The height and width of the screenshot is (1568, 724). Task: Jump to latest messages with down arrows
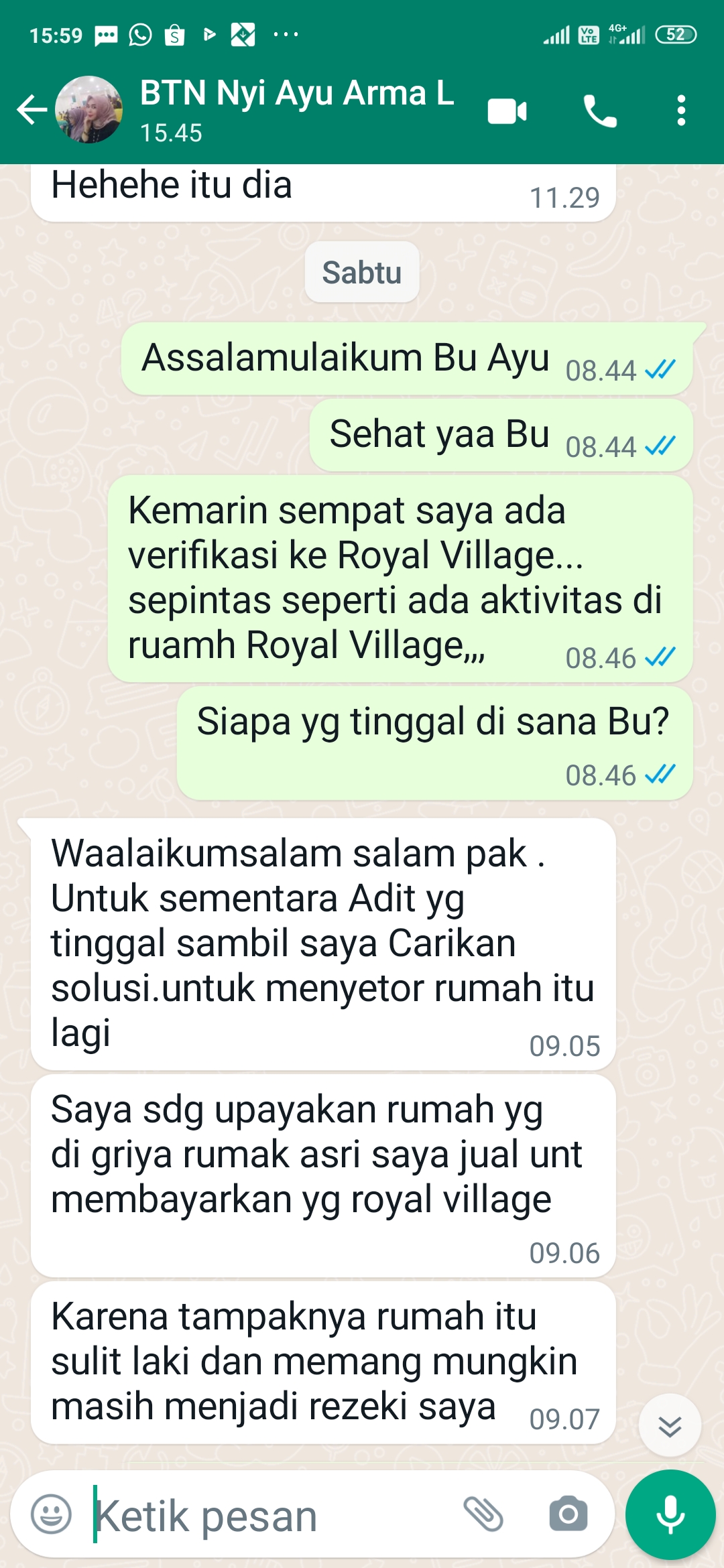coord(670,1426)
